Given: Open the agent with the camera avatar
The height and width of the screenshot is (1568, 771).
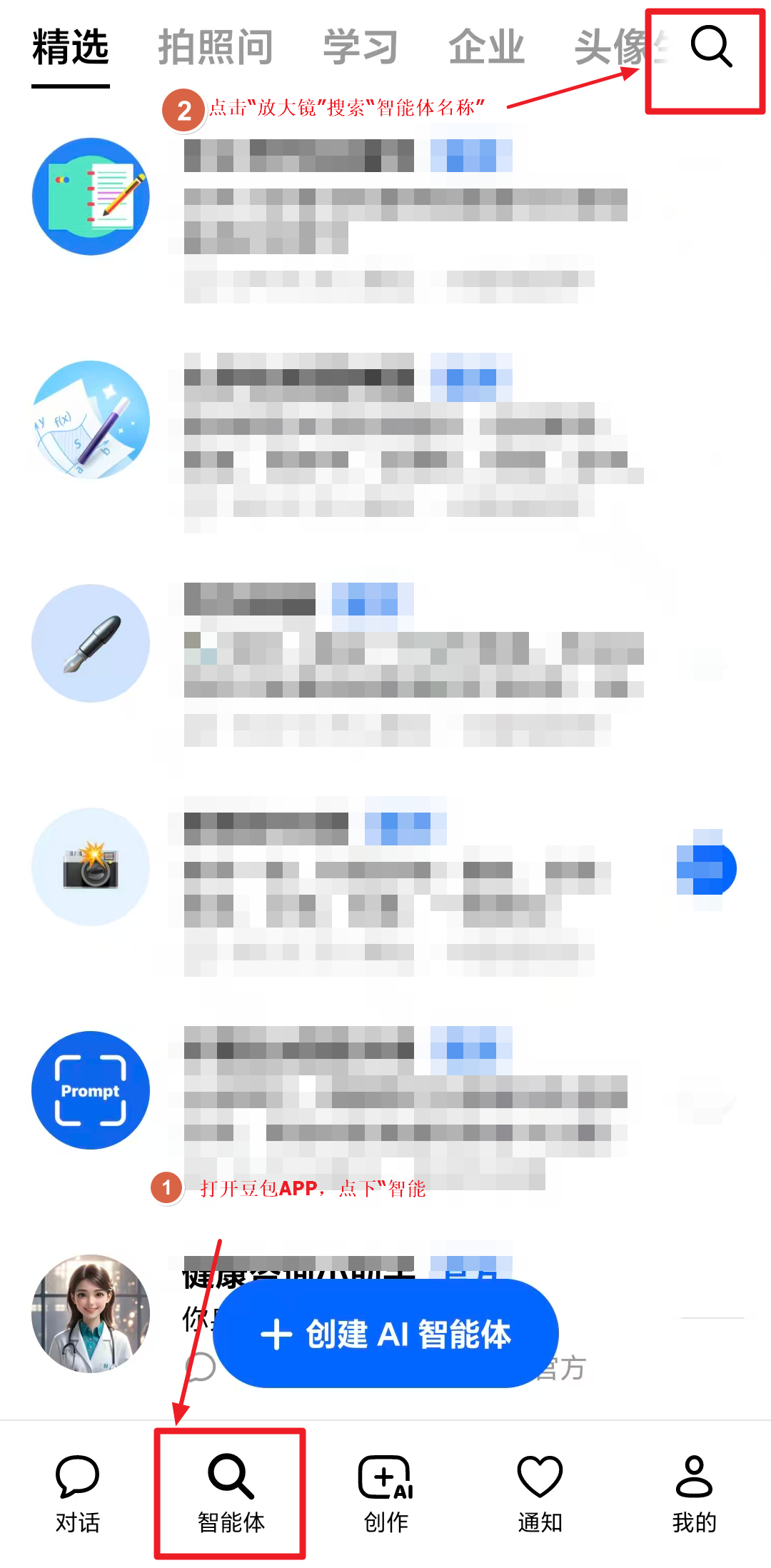Looking at the screenshot, I should tap(91, 867).
